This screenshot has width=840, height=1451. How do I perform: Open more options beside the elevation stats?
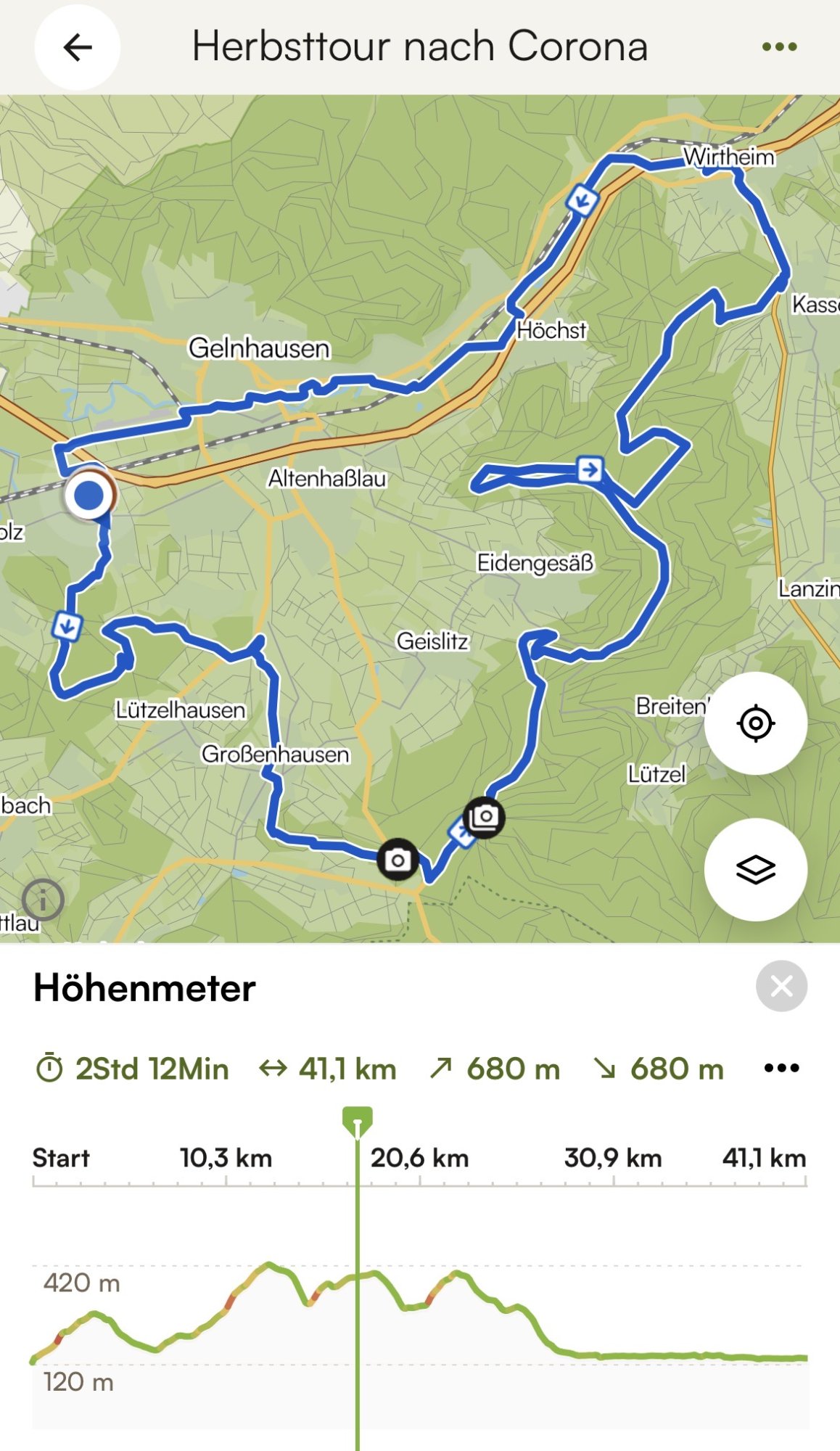click(781, 1068)
